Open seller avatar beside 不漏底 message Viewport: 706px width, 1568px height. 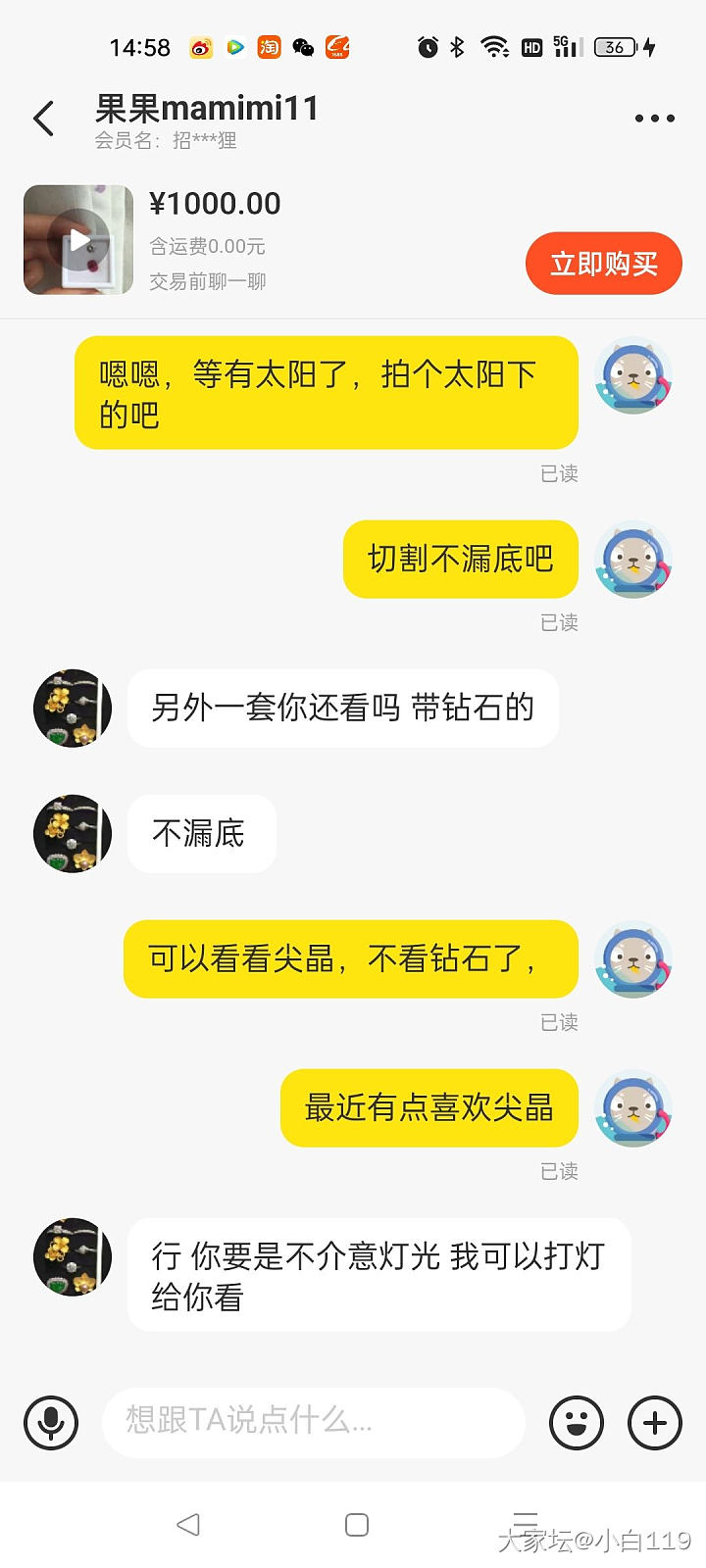point(73,834)
